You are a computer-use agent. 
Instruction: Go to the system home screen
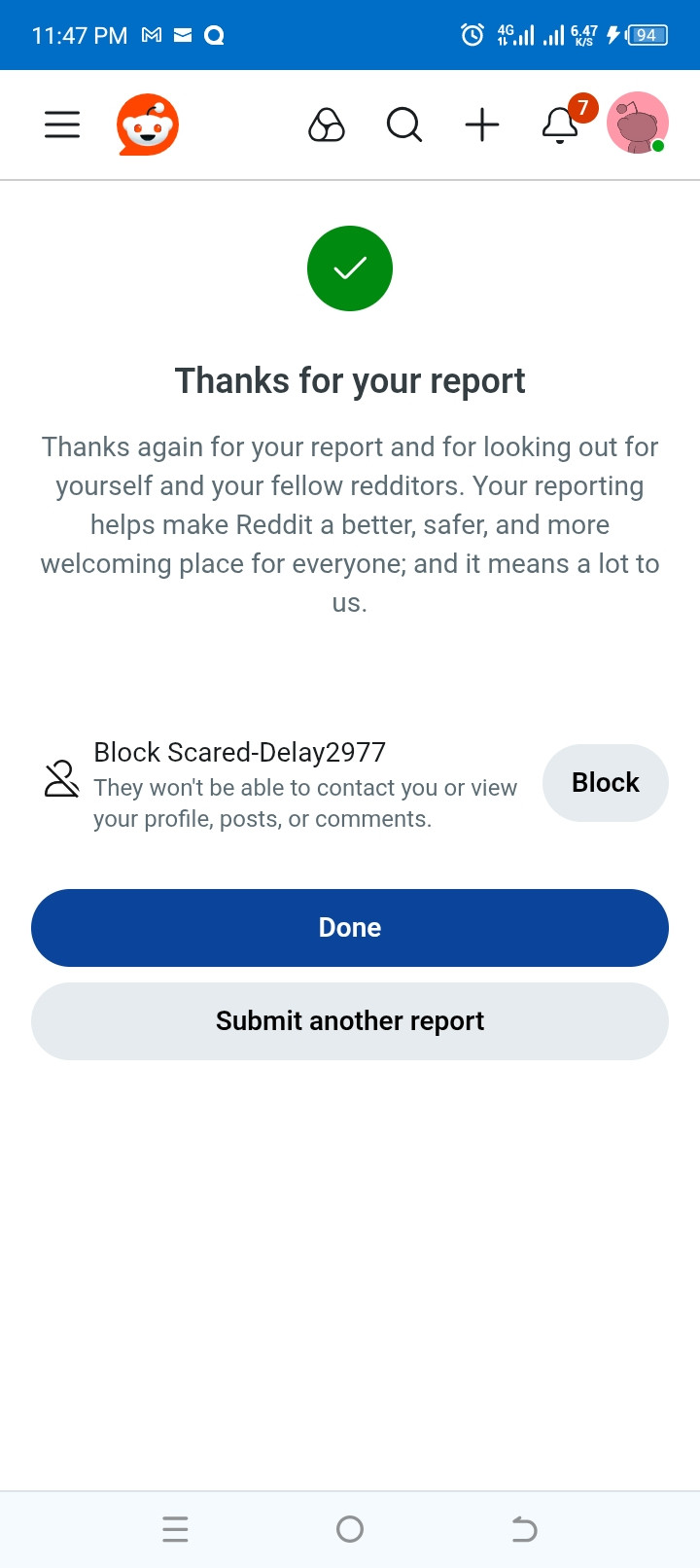click(x=350, y=1530)
